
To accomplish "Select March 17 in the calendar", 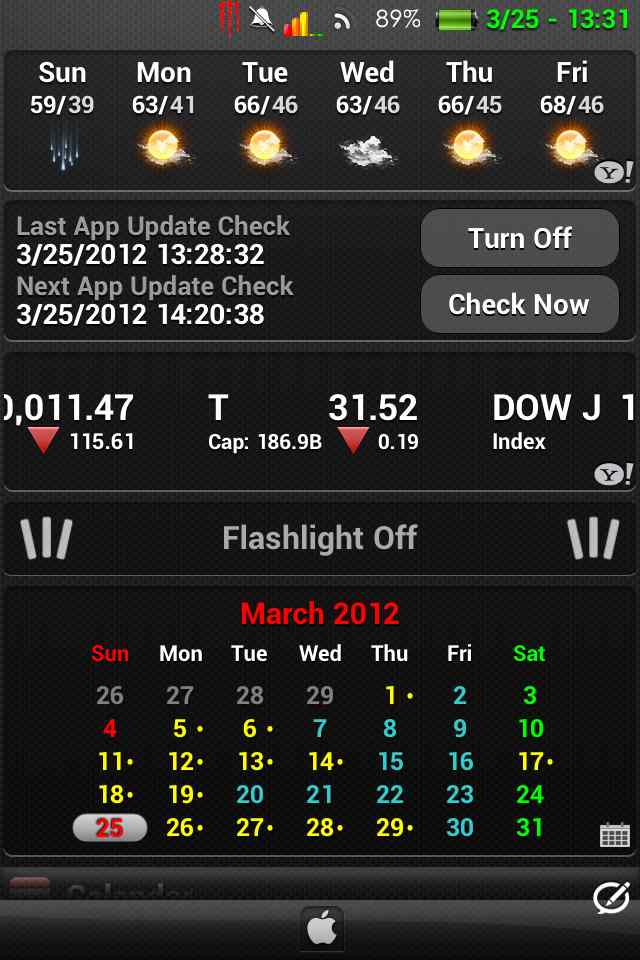I will tap(532, 762).
